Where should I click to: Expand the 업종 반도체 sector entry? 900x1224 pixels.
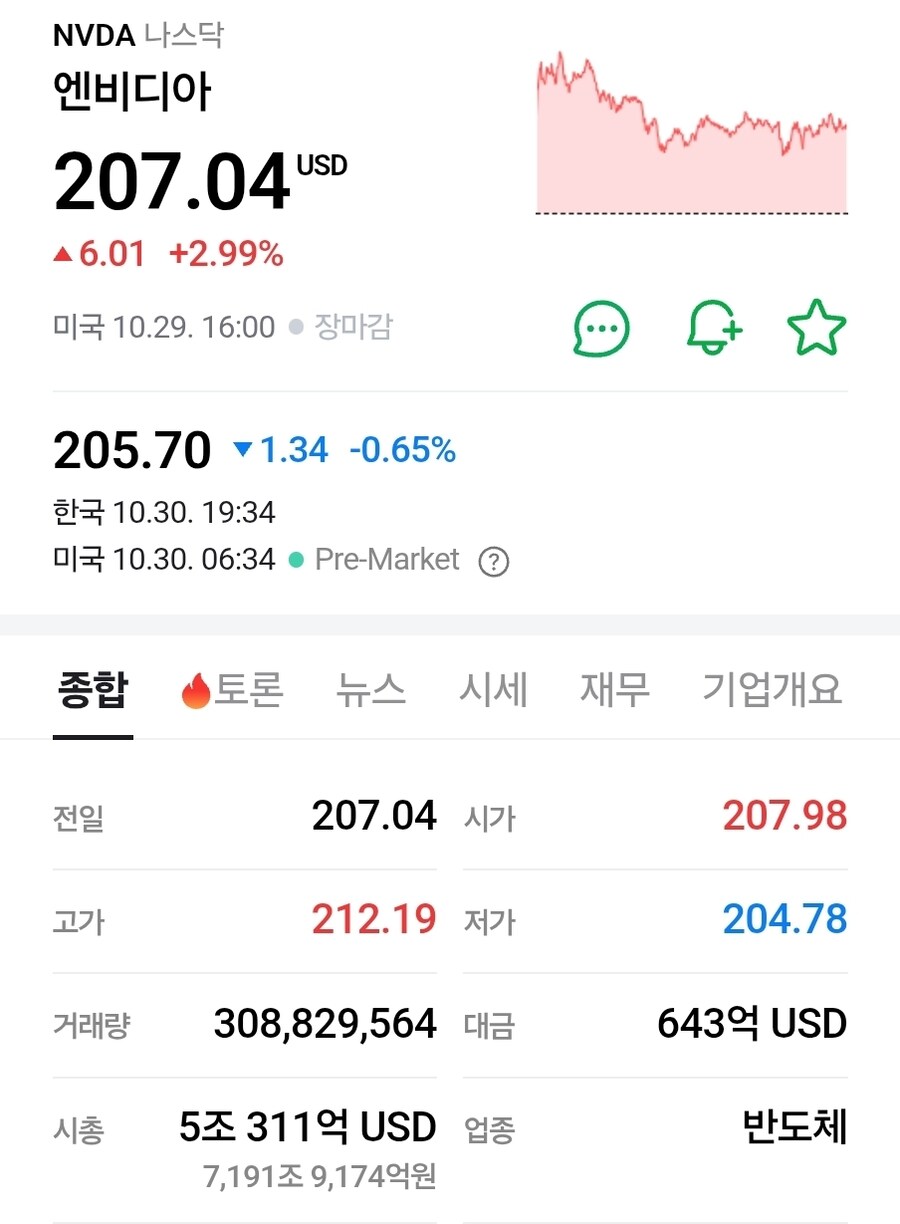coord(797,1128)
